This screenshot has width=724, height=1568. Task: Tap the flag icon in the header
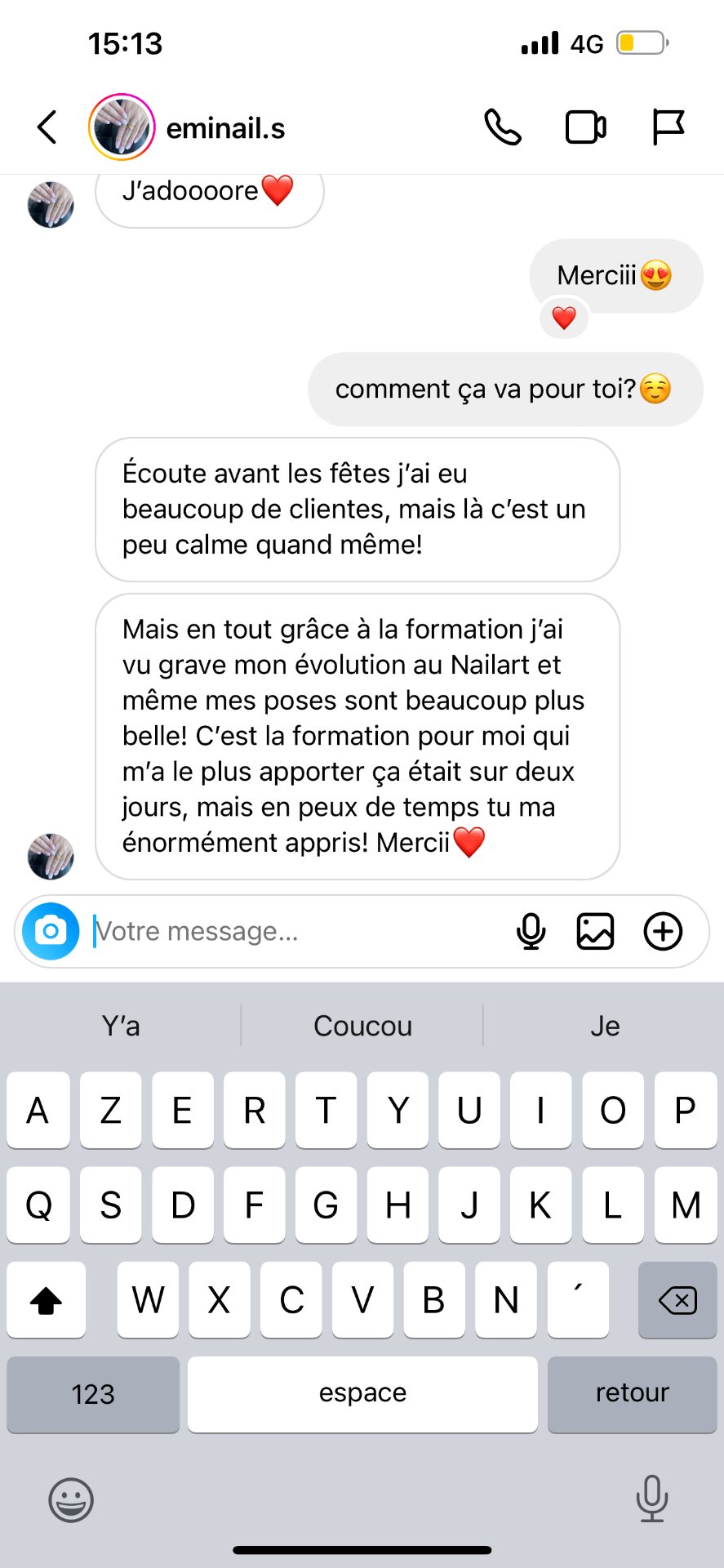coord(668,127)
